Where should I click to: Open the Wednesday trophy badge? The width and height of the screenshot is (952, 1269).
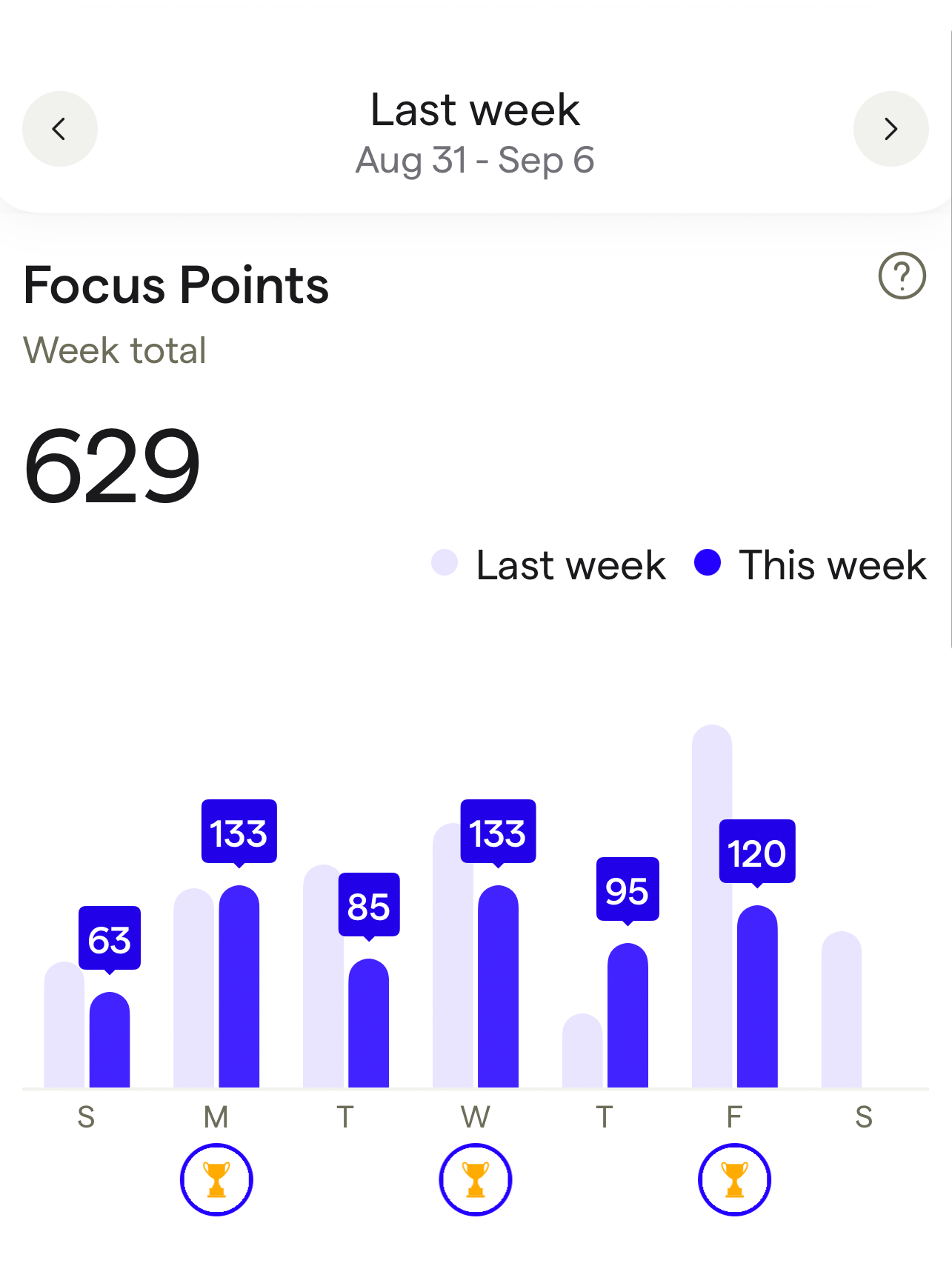tap(476, 1179)
